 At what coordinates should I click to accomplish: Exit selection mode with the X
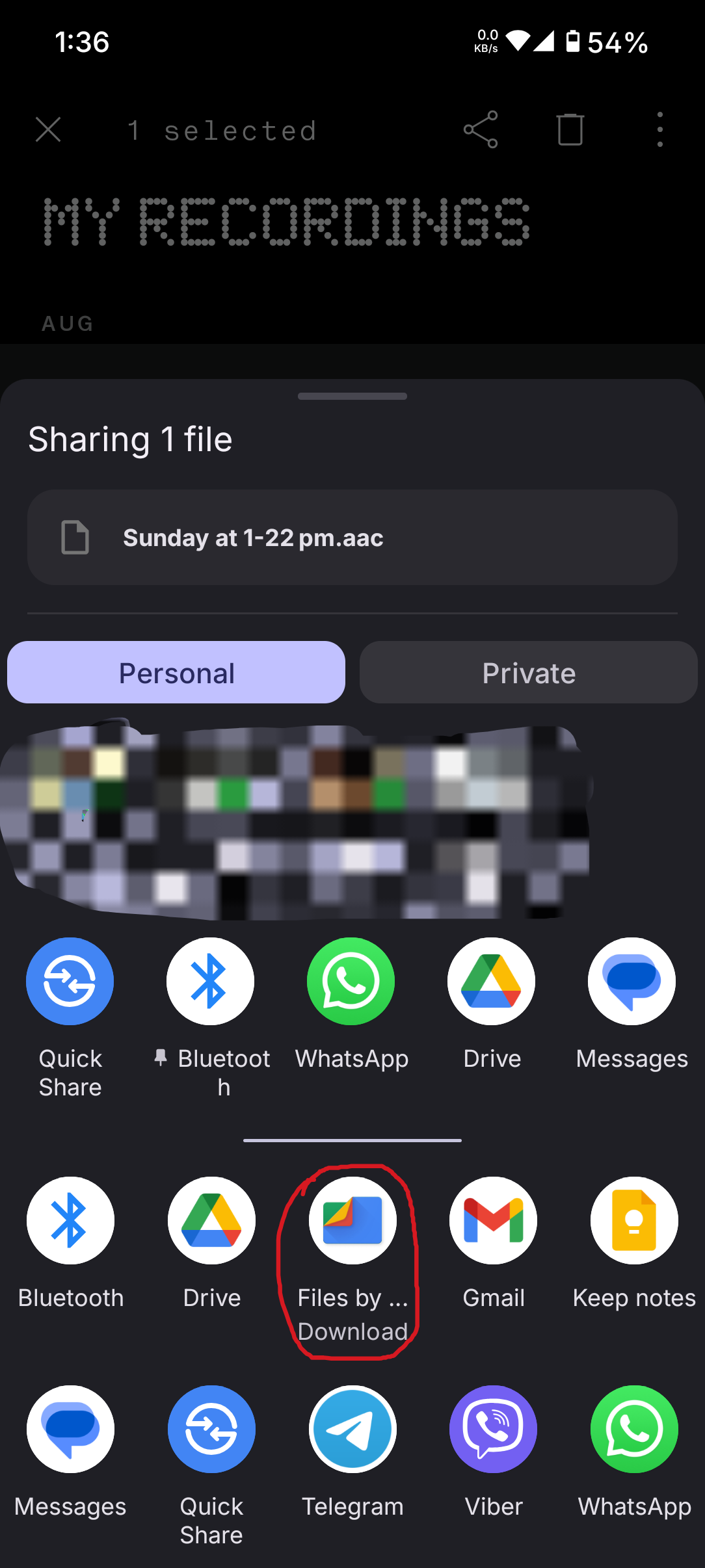coord(48,129)
